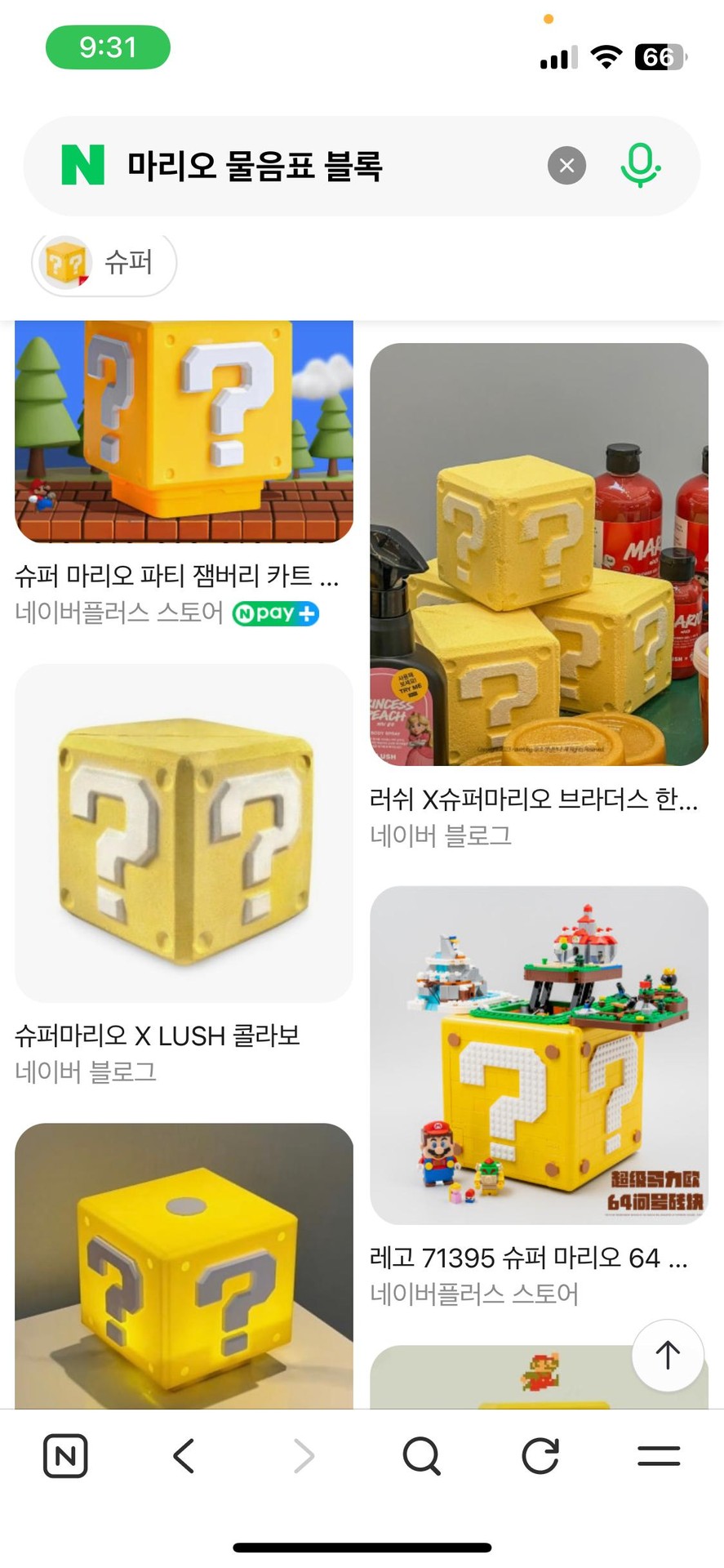This screenshot has width=724, height=1568.
Task: Tap the search field with 마리오 물음표 블록
Action: pos(326,166)
